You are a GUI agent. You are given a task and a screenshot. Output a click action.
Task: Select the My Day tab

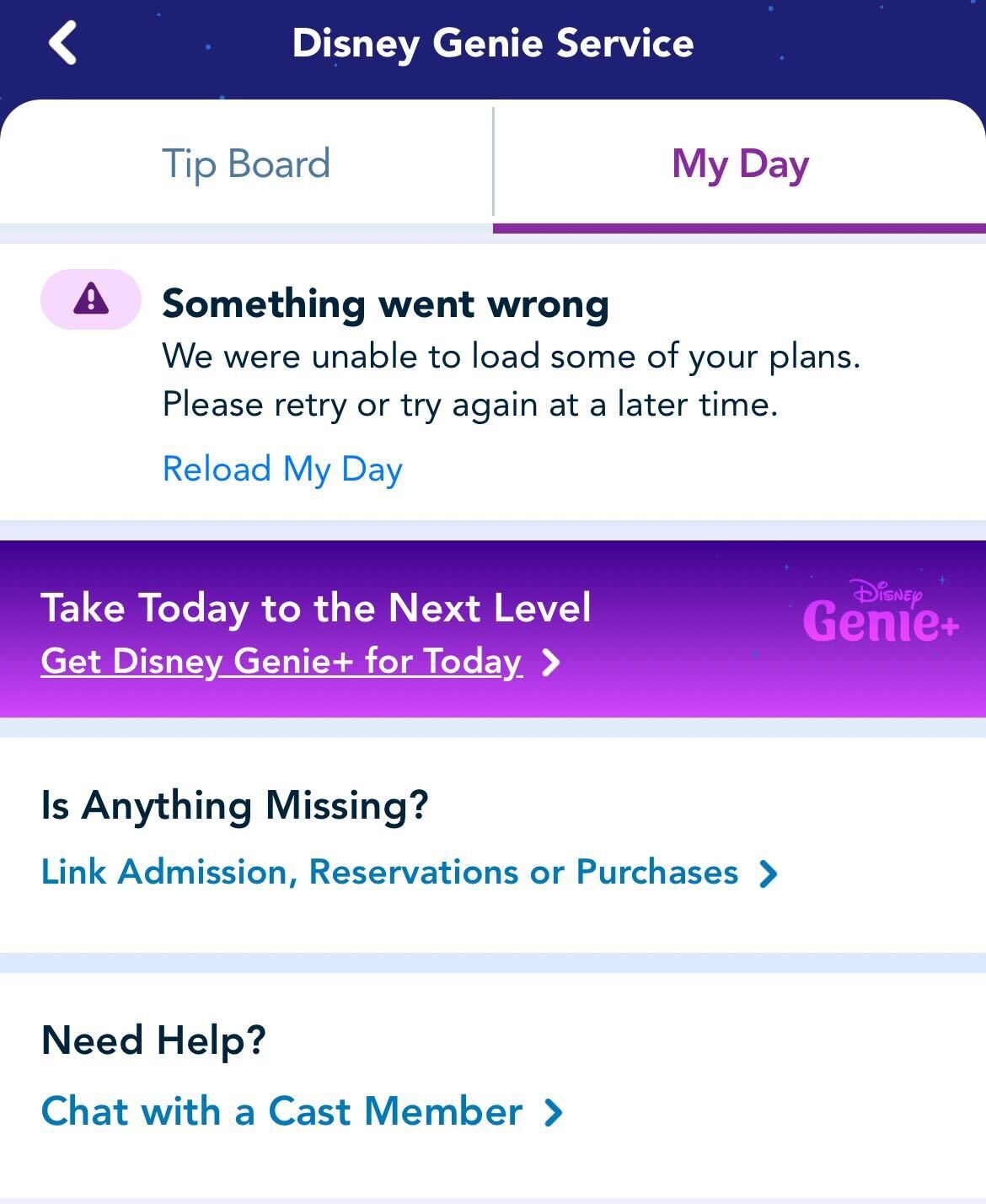(740, 164)
